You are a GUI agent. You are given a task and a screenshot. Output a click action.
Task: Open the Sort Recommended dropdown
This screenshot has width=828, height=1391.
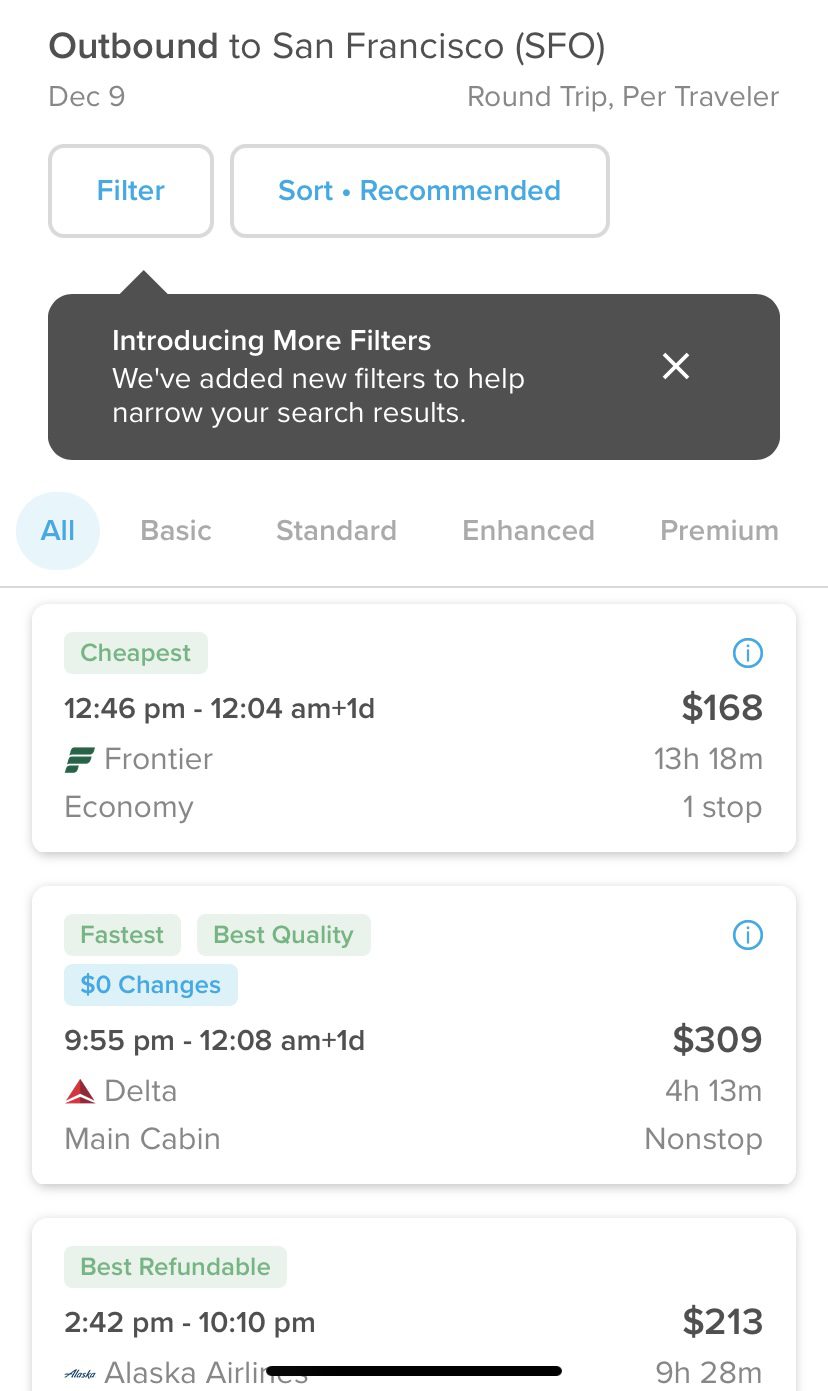[419, 190]
